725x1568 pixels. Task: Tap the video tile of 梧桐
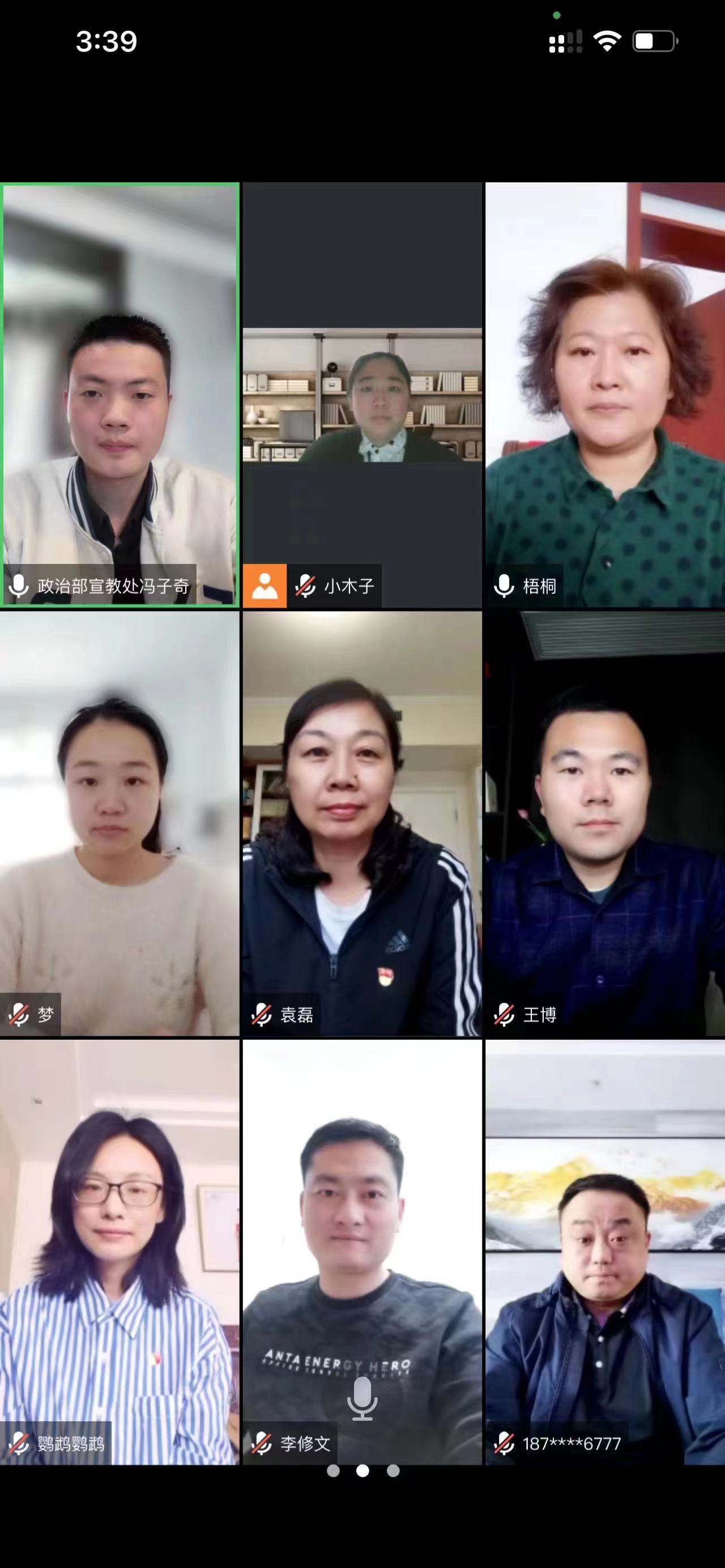click(604, 395)
